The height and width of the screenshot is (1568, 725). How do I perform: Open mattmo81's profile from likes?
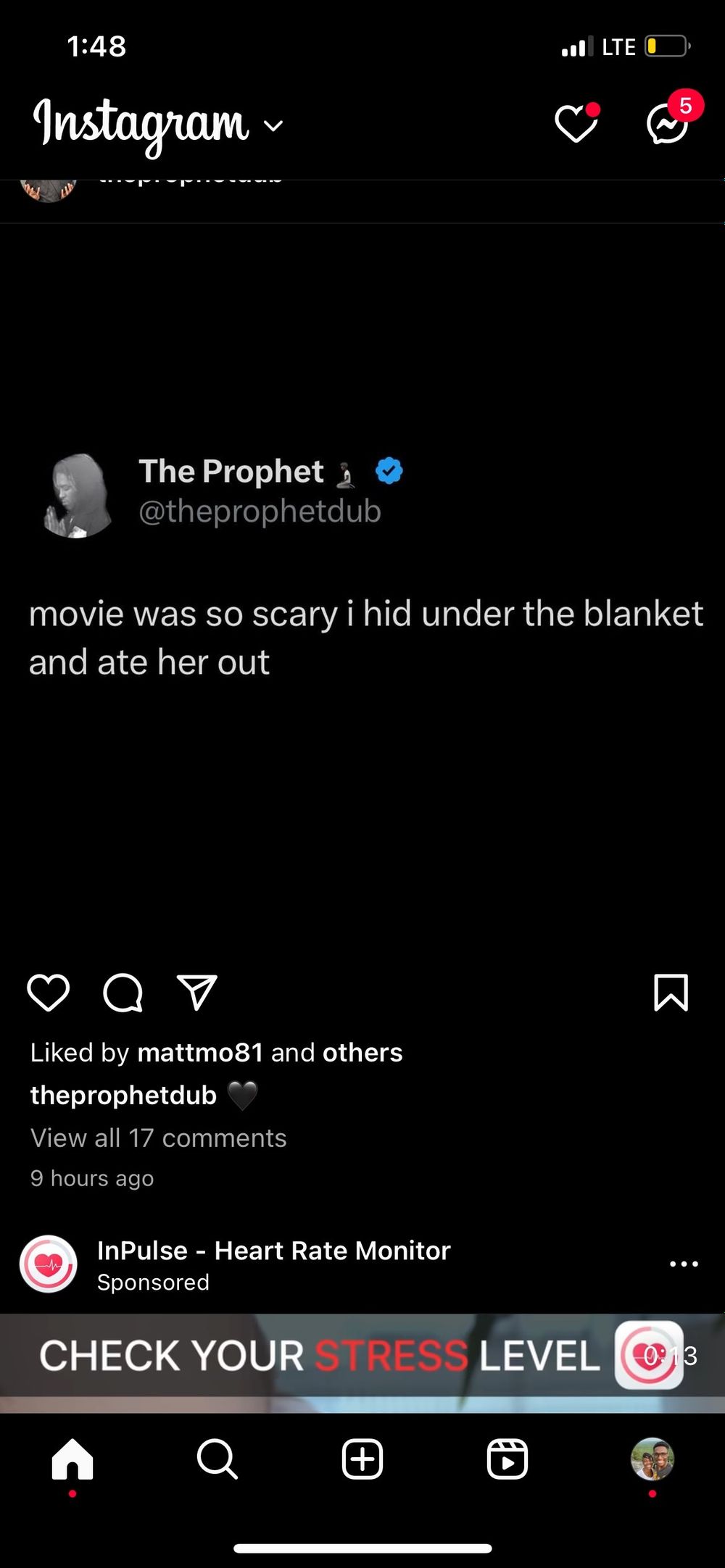tap(200, 1052)
